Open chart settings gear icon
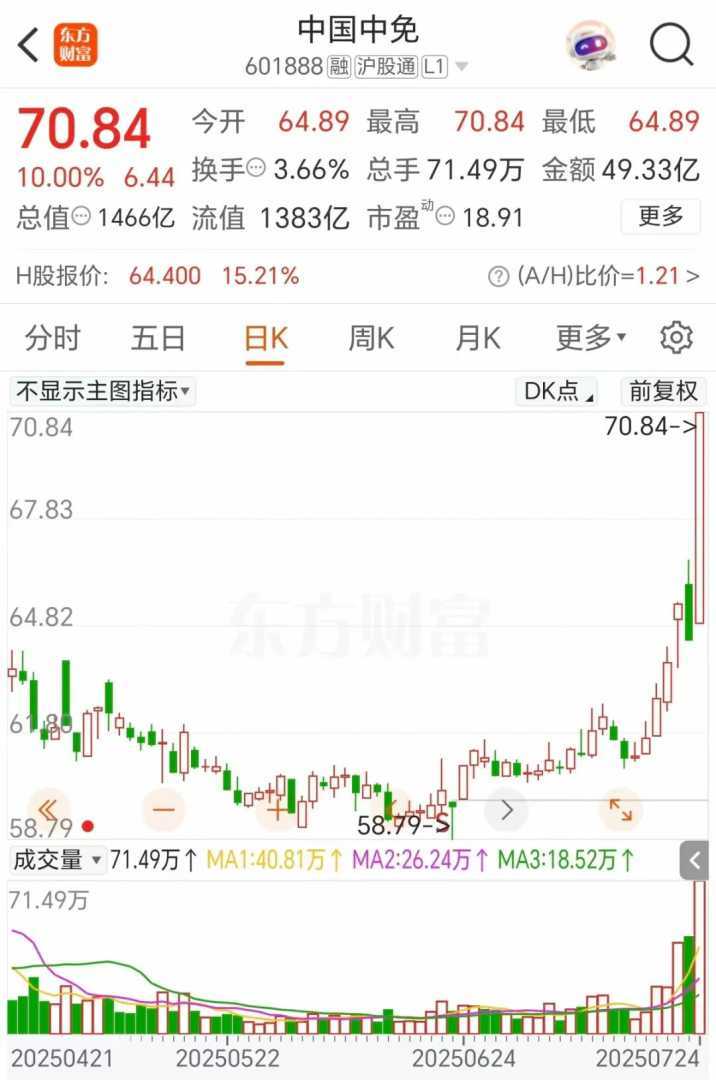The width and height of the screenshot is (716, 1080). pos(677,338)
